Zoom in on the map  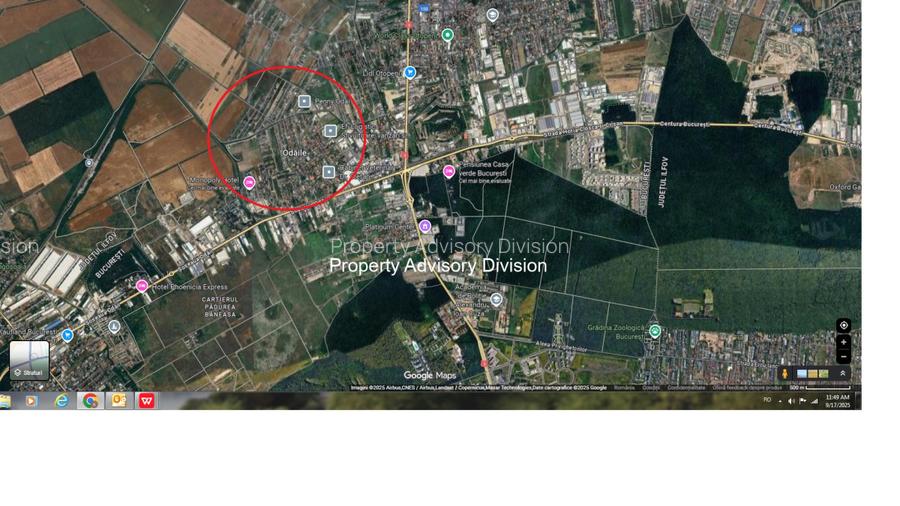coord(843,342)
